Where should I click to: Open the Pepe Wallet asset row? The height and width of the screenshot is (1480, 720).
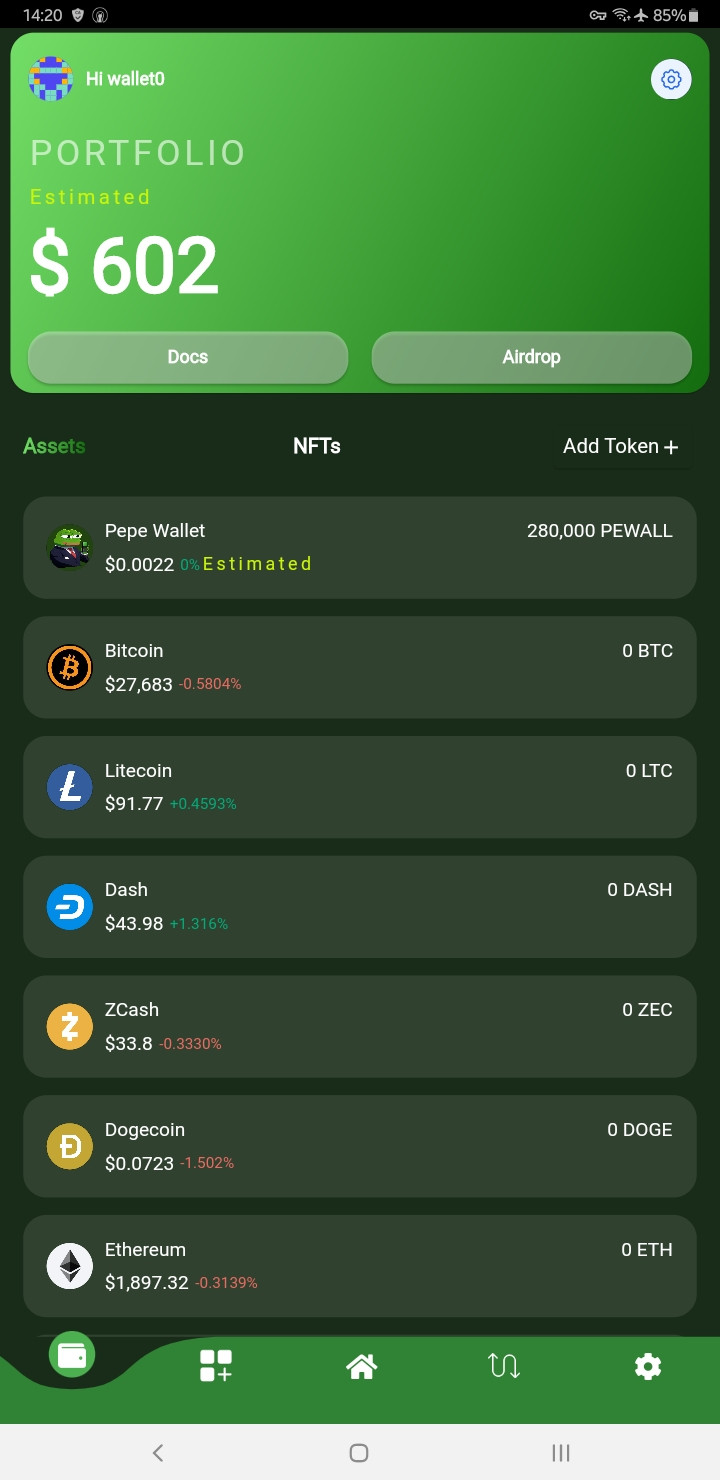(x=360, y=548)
